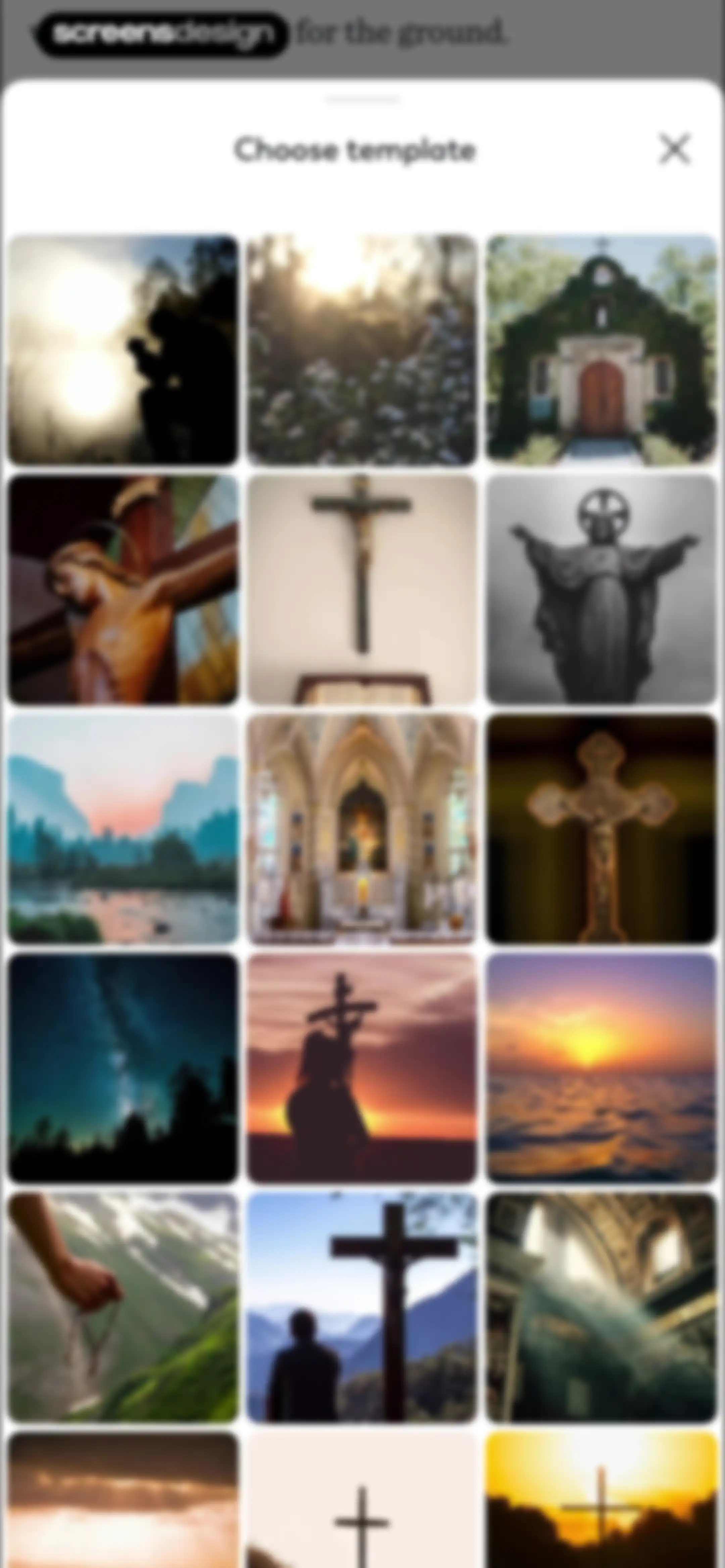Select the mountain lake with pink sky template
Image resolution: width=725 pixels, height=1568 pixels.
point(123,829)
